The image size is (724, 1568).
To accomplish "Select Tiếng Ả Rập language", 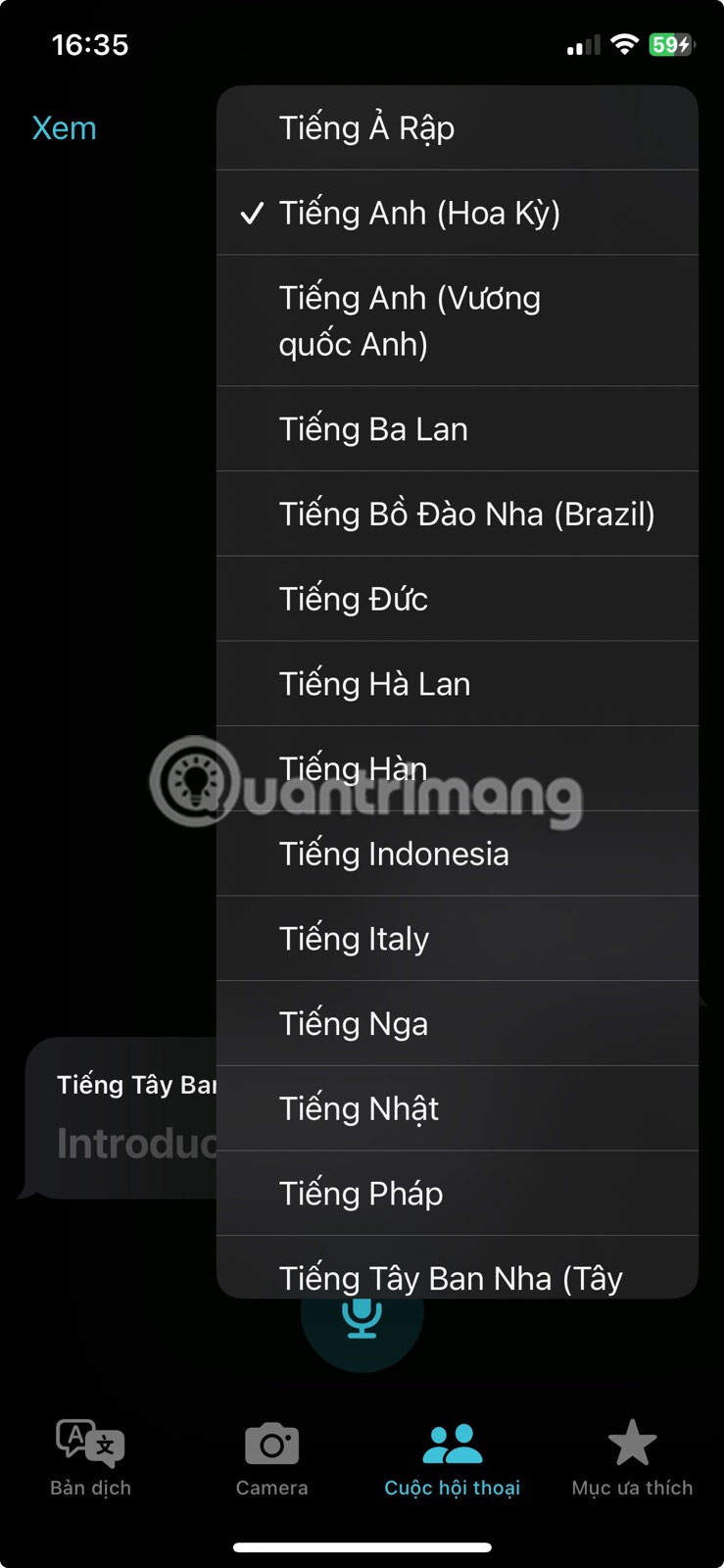I will [457, 128].
